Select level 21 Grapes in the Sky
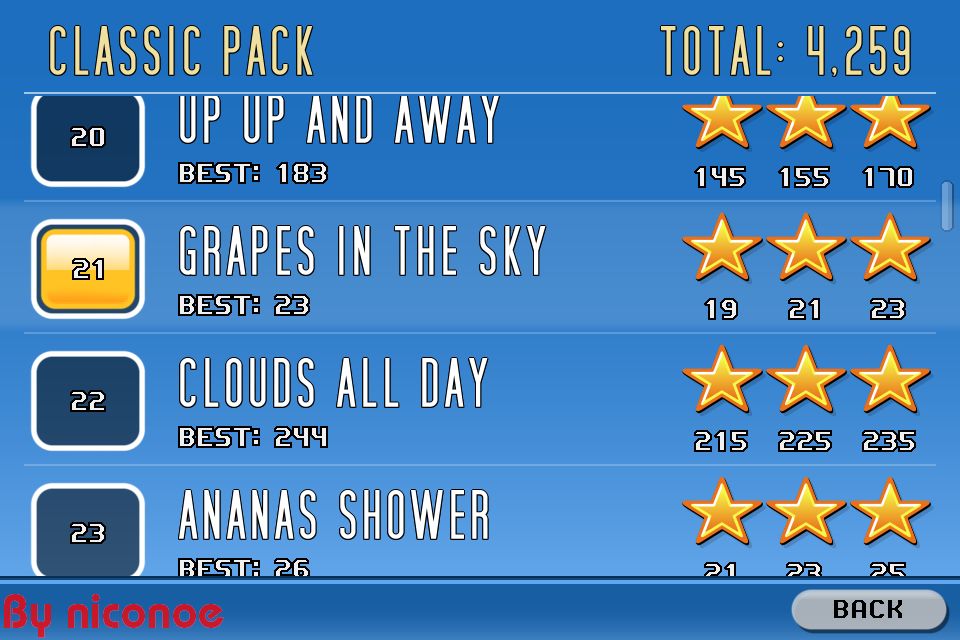This screenshot has width=960, height=640. tap(88, 269)
